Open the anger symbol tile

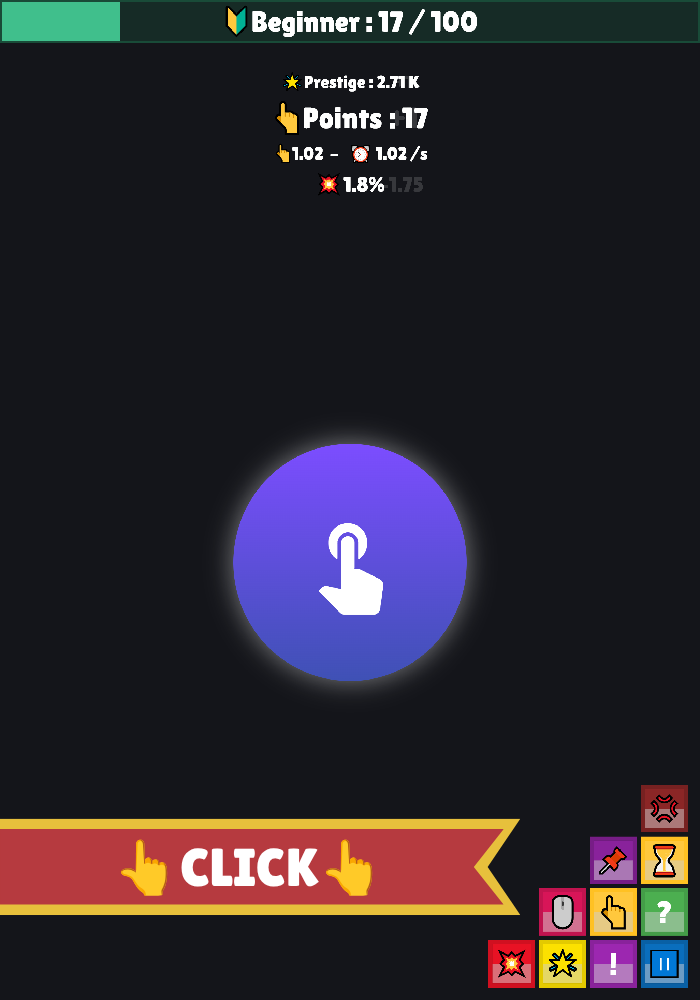coord(664,808)
